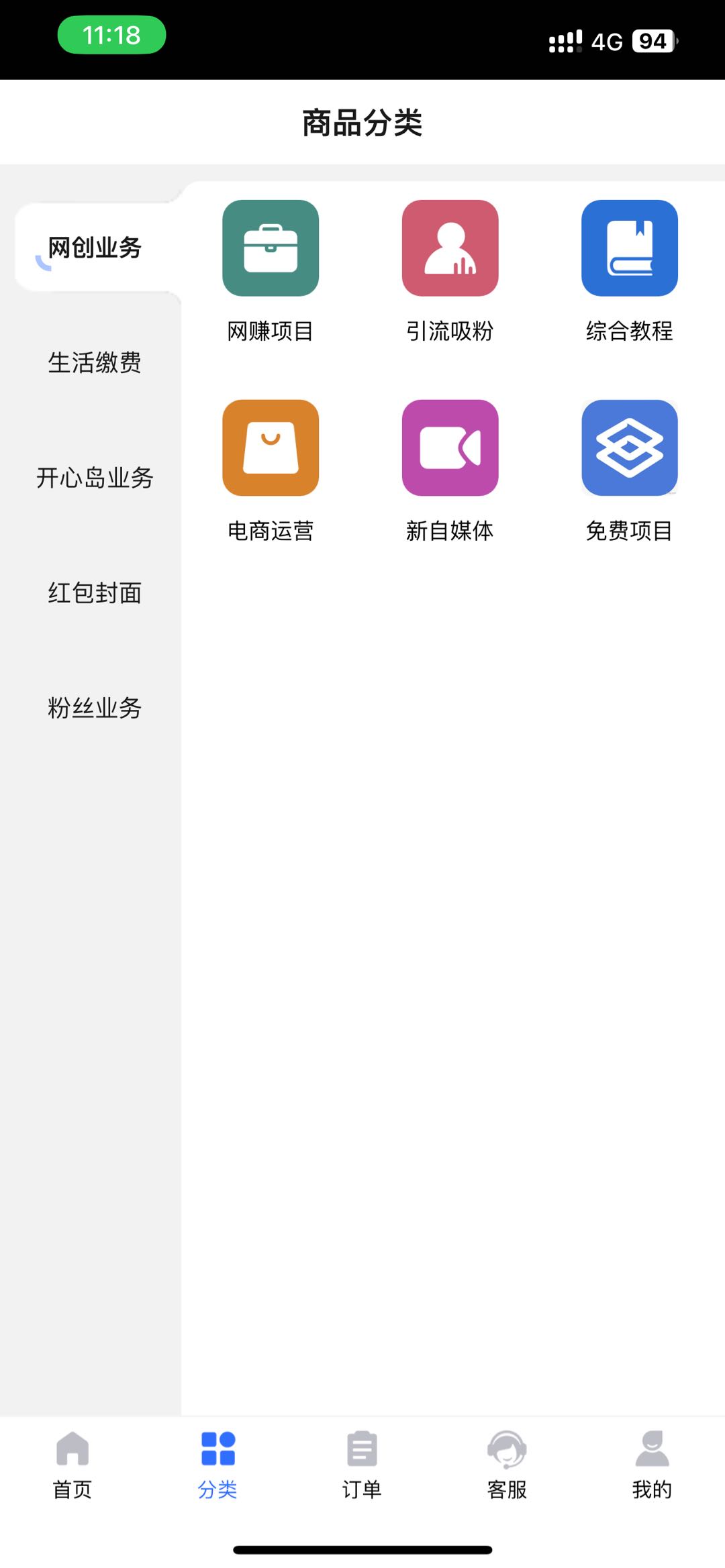Open the 我的 profile tab

[652, 1464]
